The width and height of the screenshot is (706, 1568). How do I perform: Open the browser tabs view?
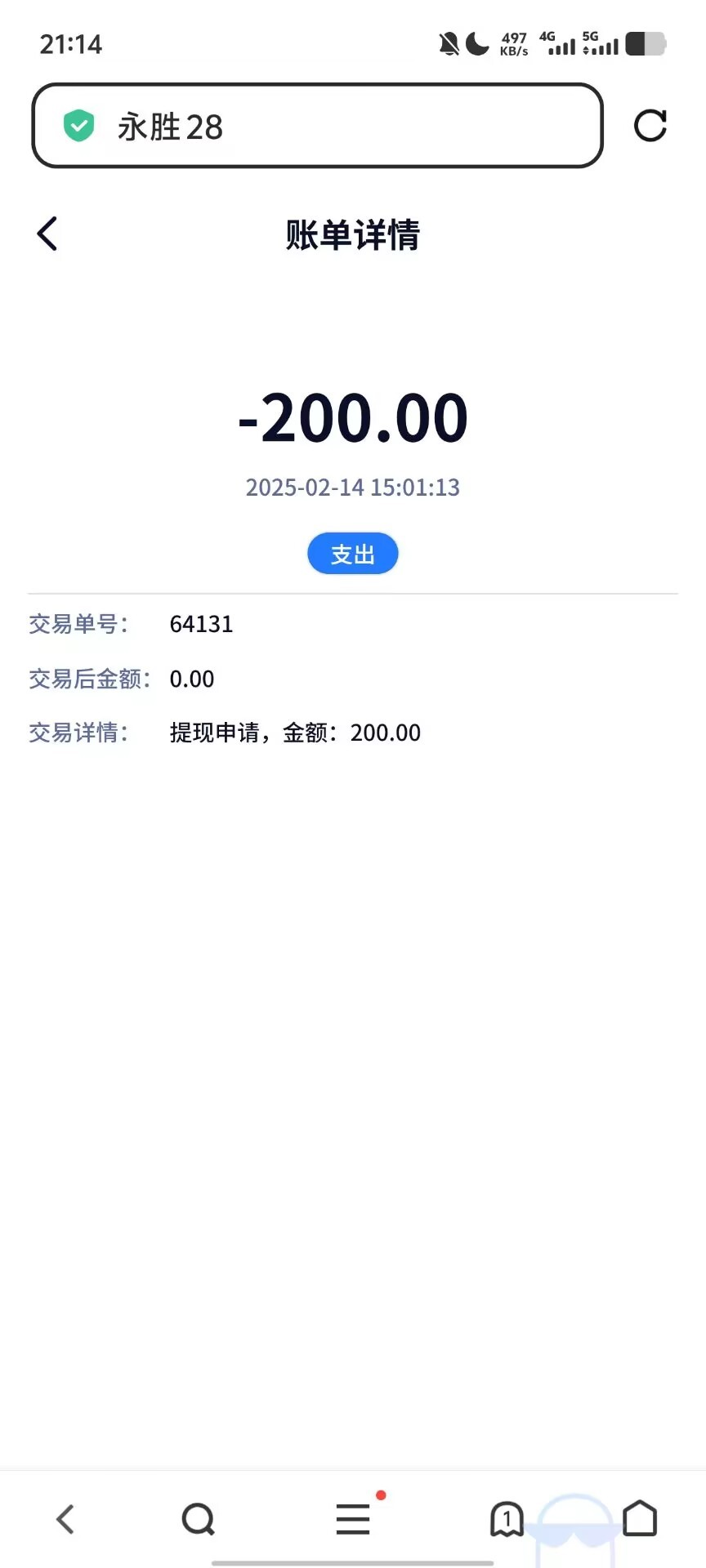coord(507,1520)
